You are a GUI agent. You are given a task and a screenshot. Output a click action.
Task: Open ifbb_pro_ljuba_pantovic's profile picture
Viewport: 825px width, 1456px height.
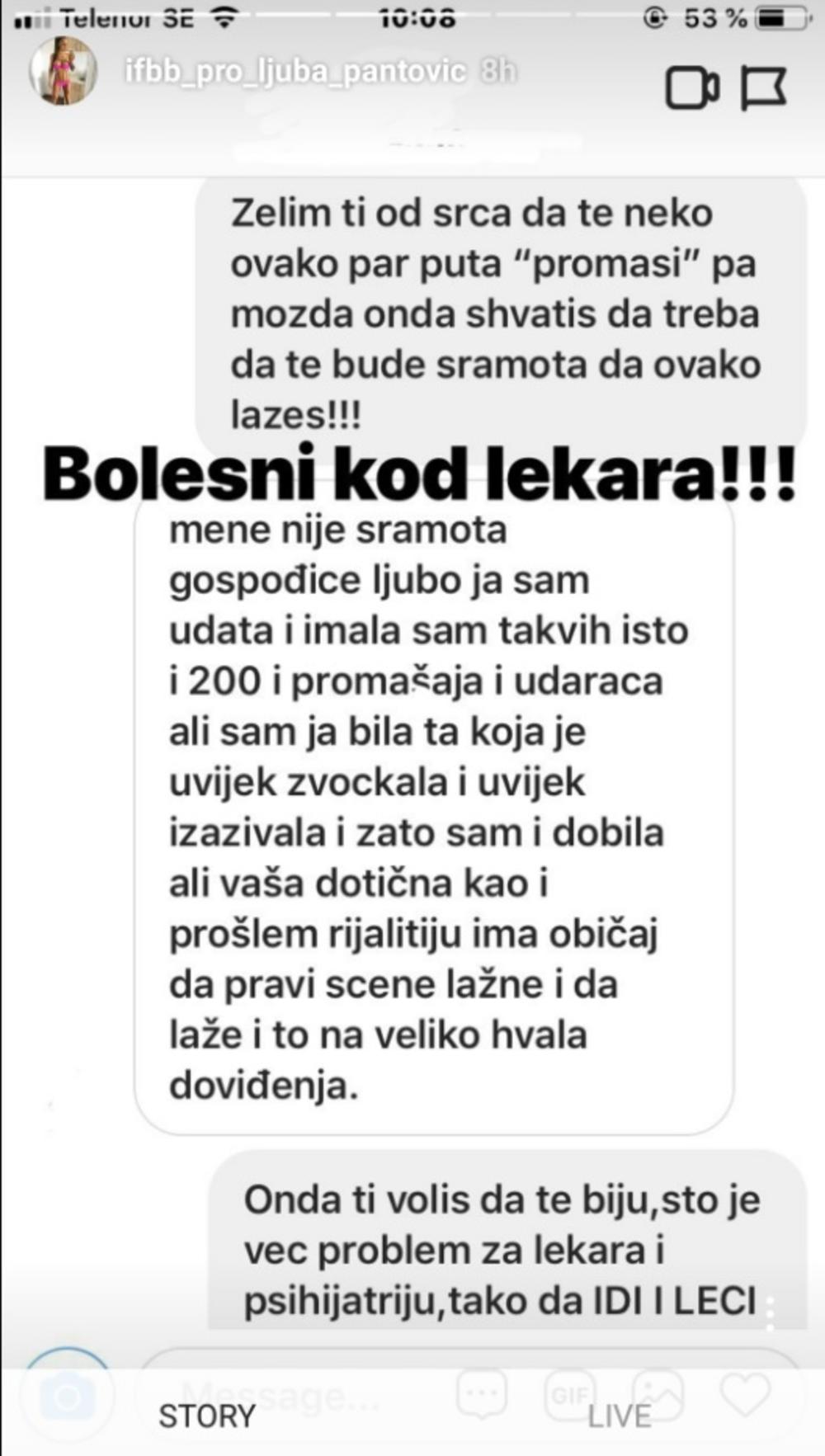64,71
